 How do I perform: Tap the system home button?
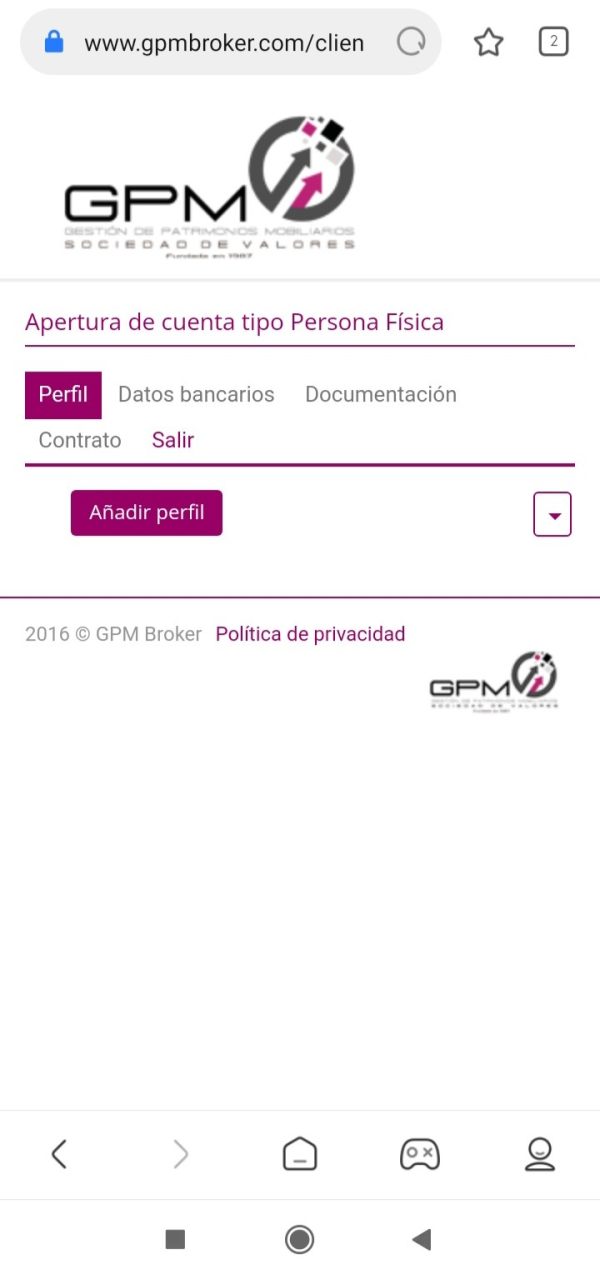[x=299, y=1240]
